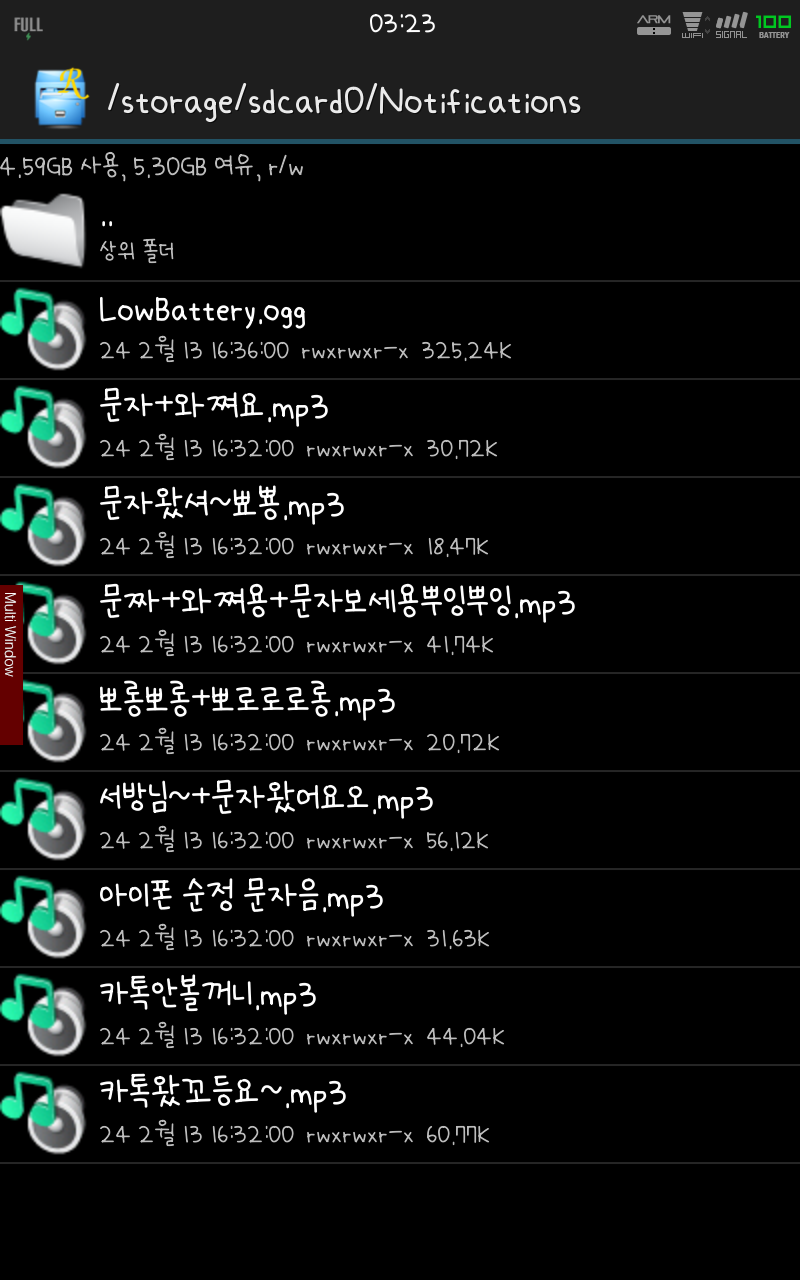Screen dimensions: 800x1280
Task: Open 문자왔셔~뾰뿅.mp3
Action: 400,526
